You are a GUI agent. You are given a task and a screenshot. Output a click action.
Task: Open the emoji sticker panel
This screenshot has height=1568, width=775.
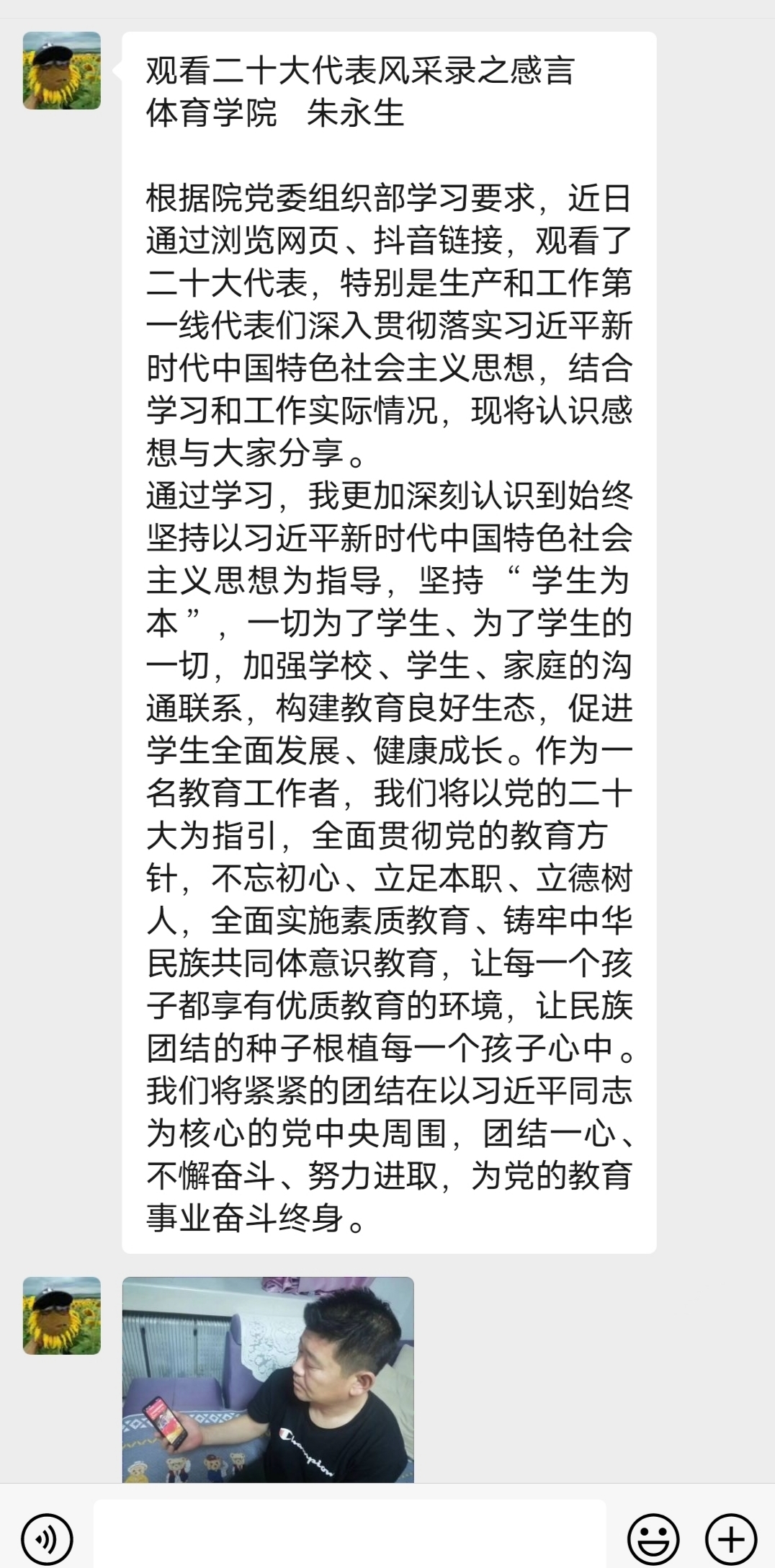tap(653, 1539)
